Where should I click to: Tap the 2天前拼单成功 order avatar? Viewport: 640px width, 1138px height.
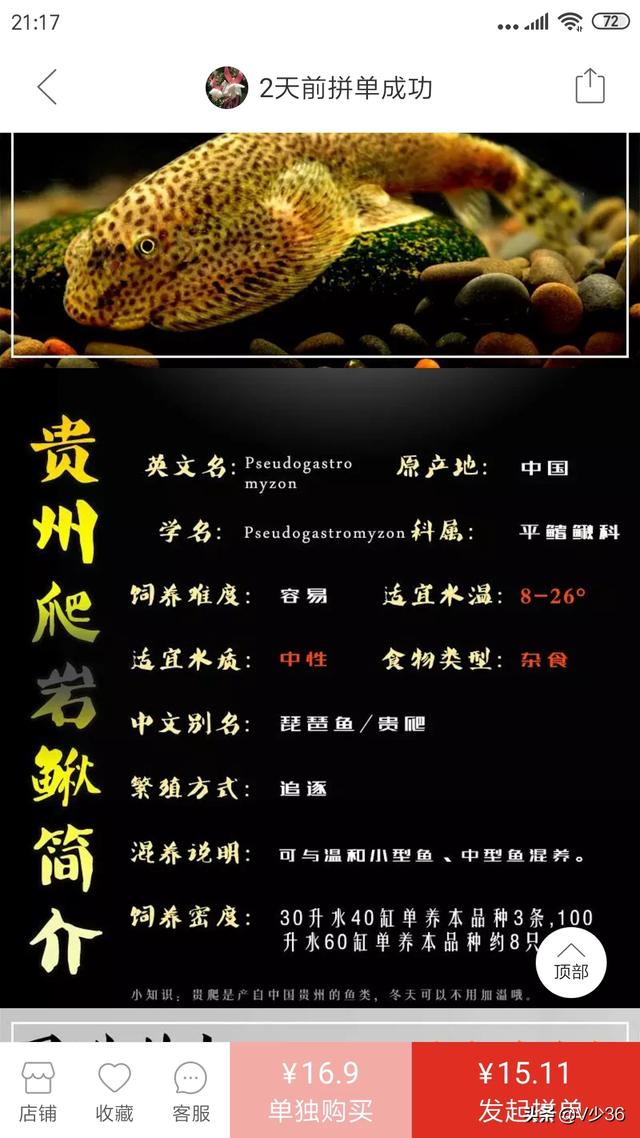pyautogui.click(x=227, y=88)
